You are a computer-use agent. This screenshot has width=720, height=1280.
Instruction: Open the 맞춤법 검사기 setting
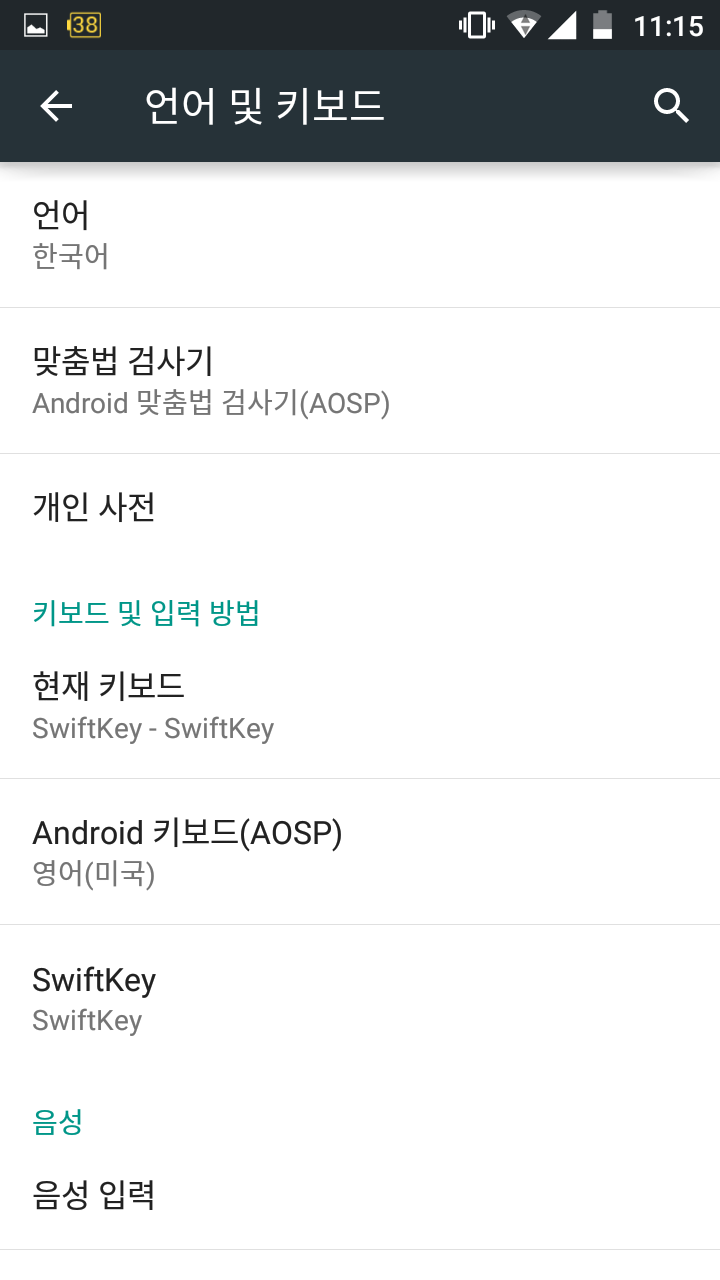coord(360,381)
